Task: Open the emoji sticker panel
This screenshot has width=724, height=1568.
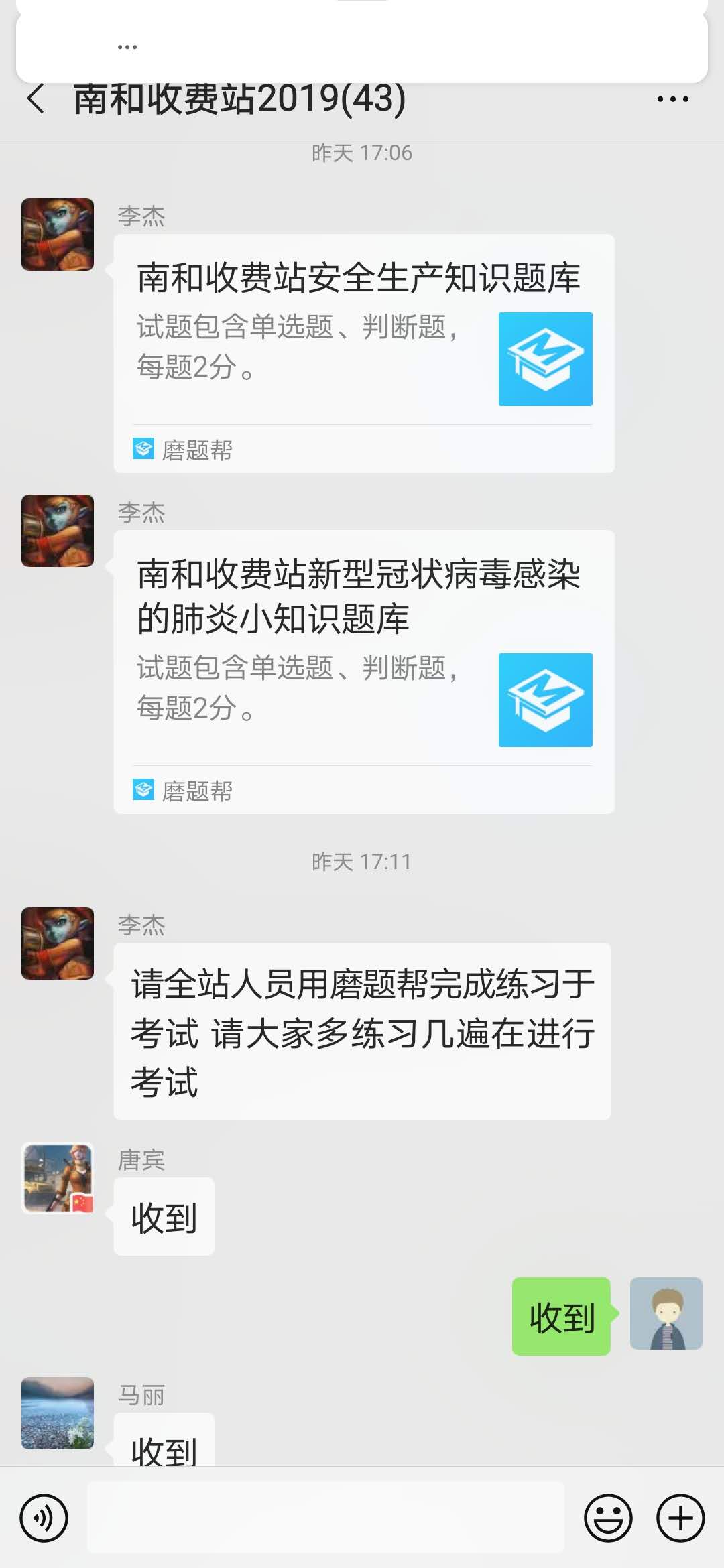Action: [x=608, y=1518]
